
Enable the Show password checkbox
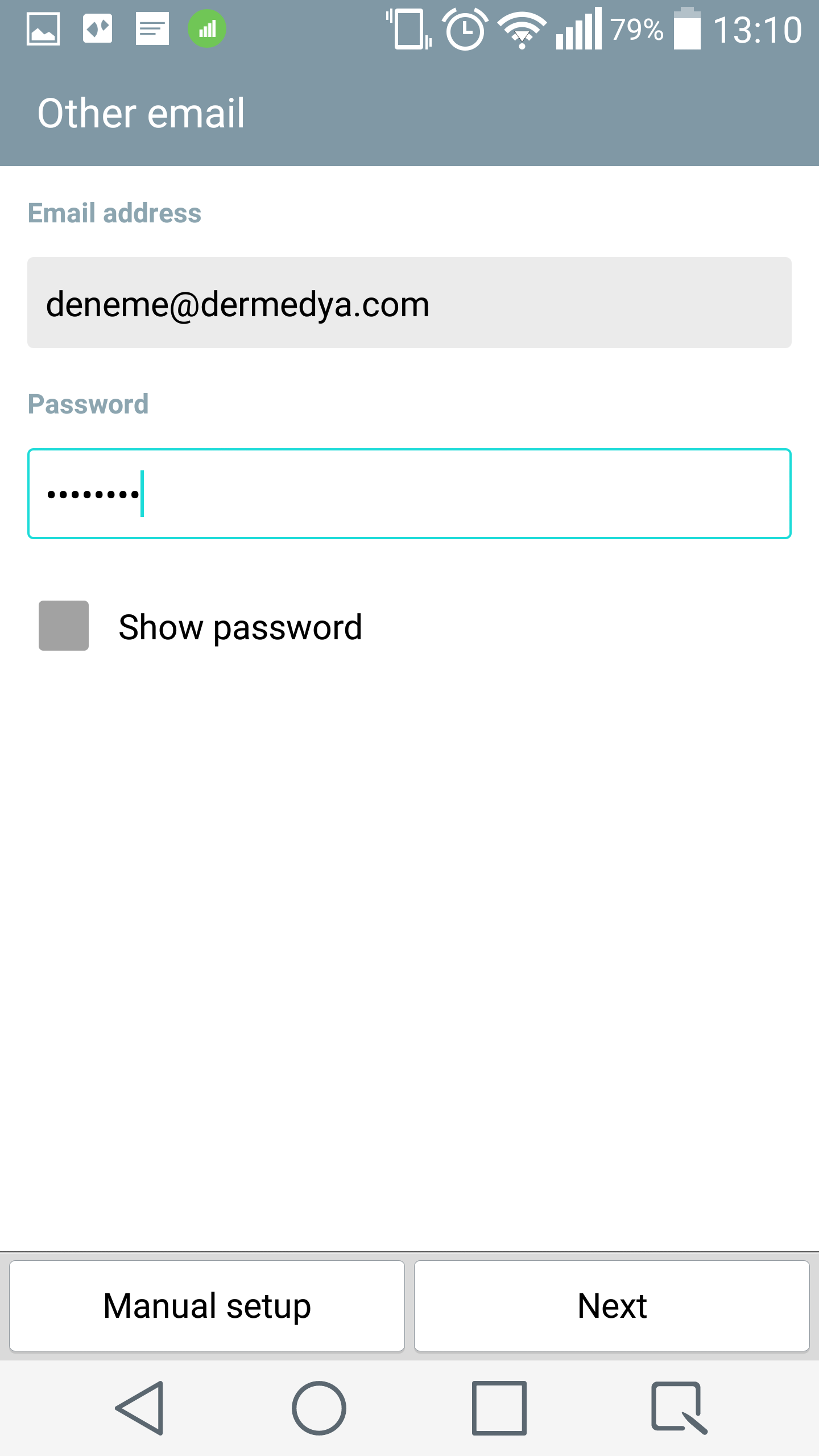coord(64,626)
